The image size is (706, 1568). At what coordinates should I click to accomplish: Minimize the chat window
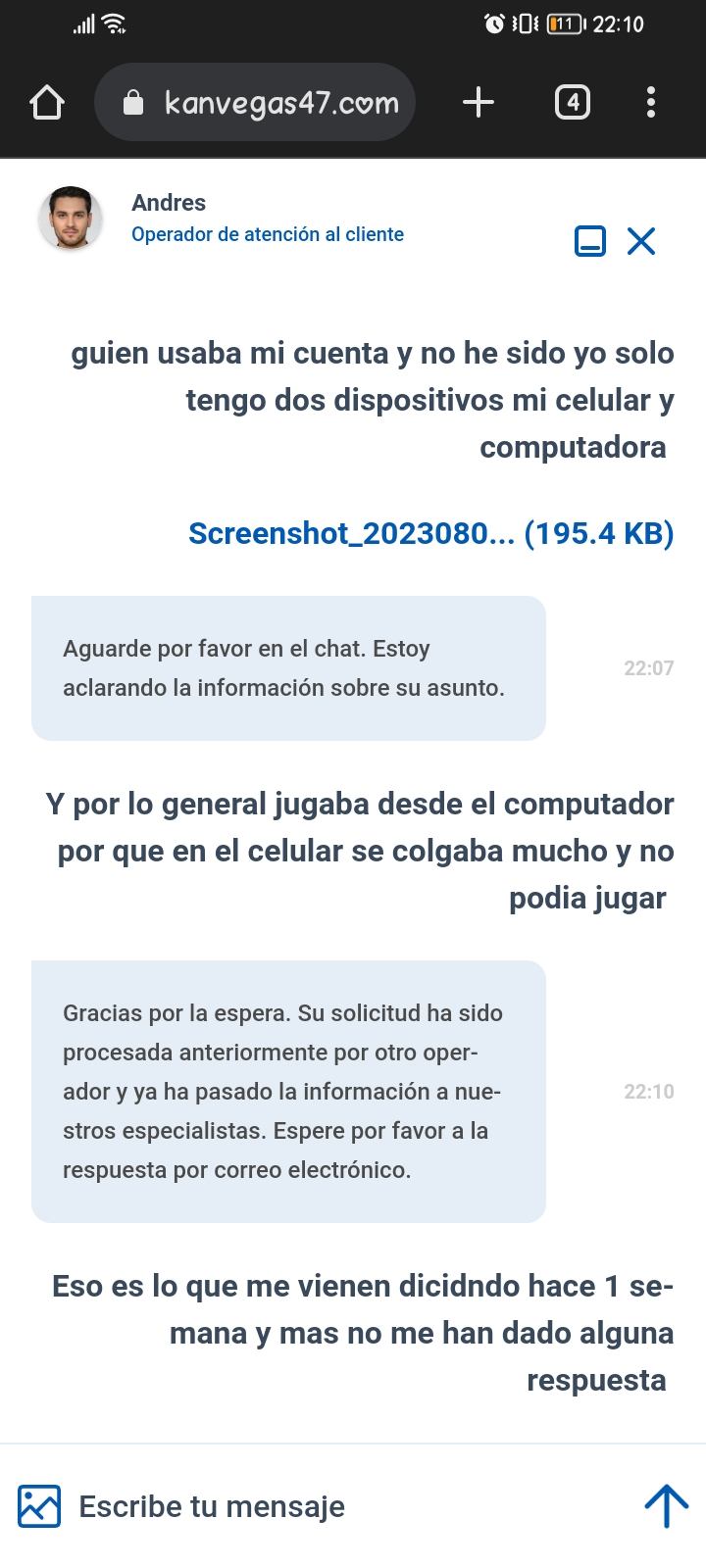tap(590, 241)
